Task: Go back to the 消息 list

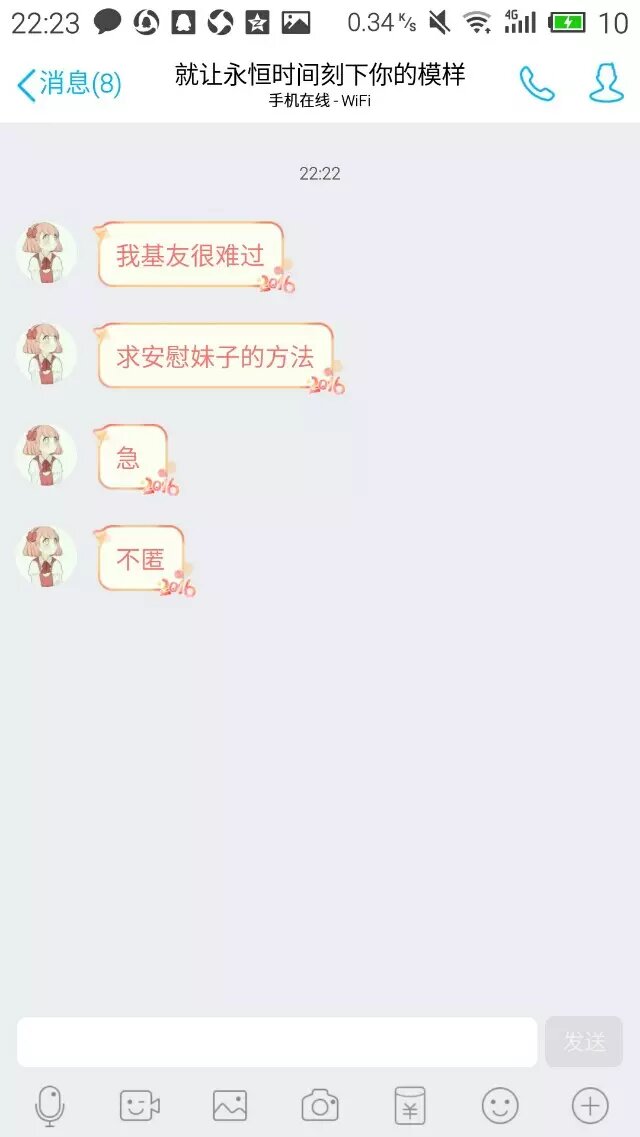Action: (68, 84)
